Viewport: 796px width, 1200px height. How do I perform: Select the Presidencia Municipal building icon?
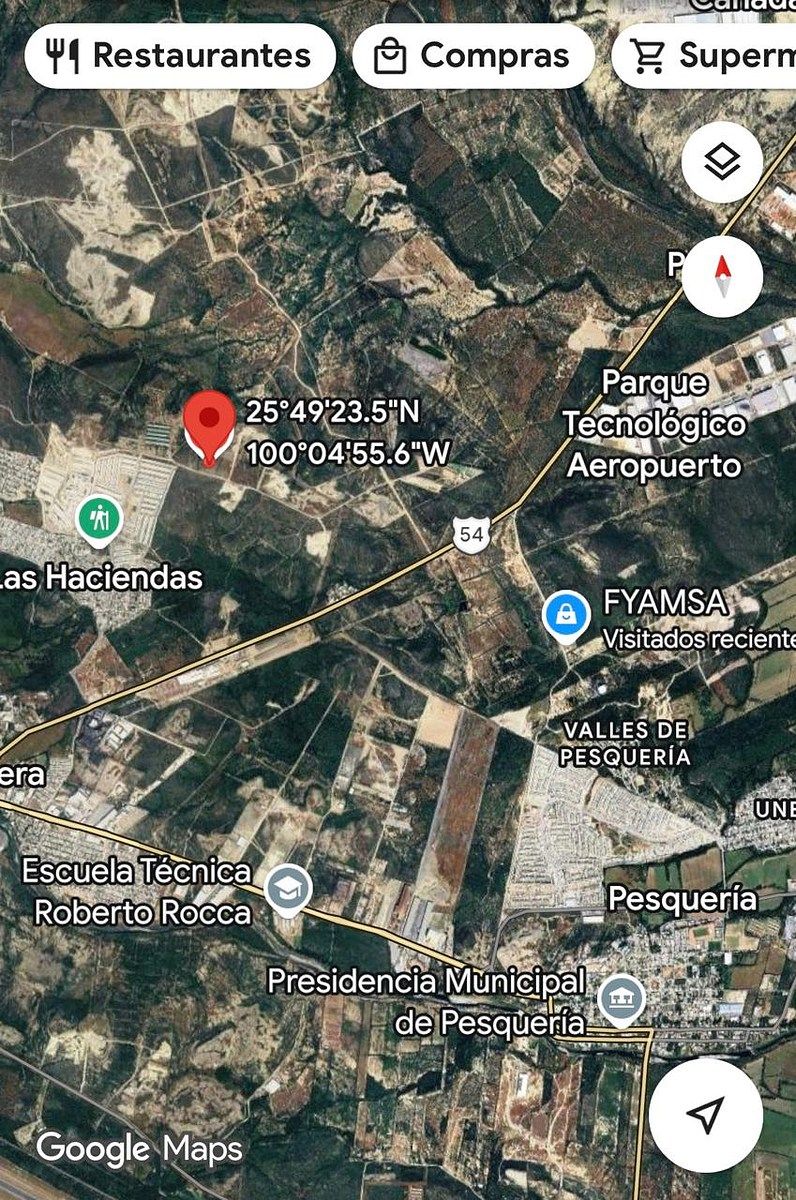pos(621,997)
